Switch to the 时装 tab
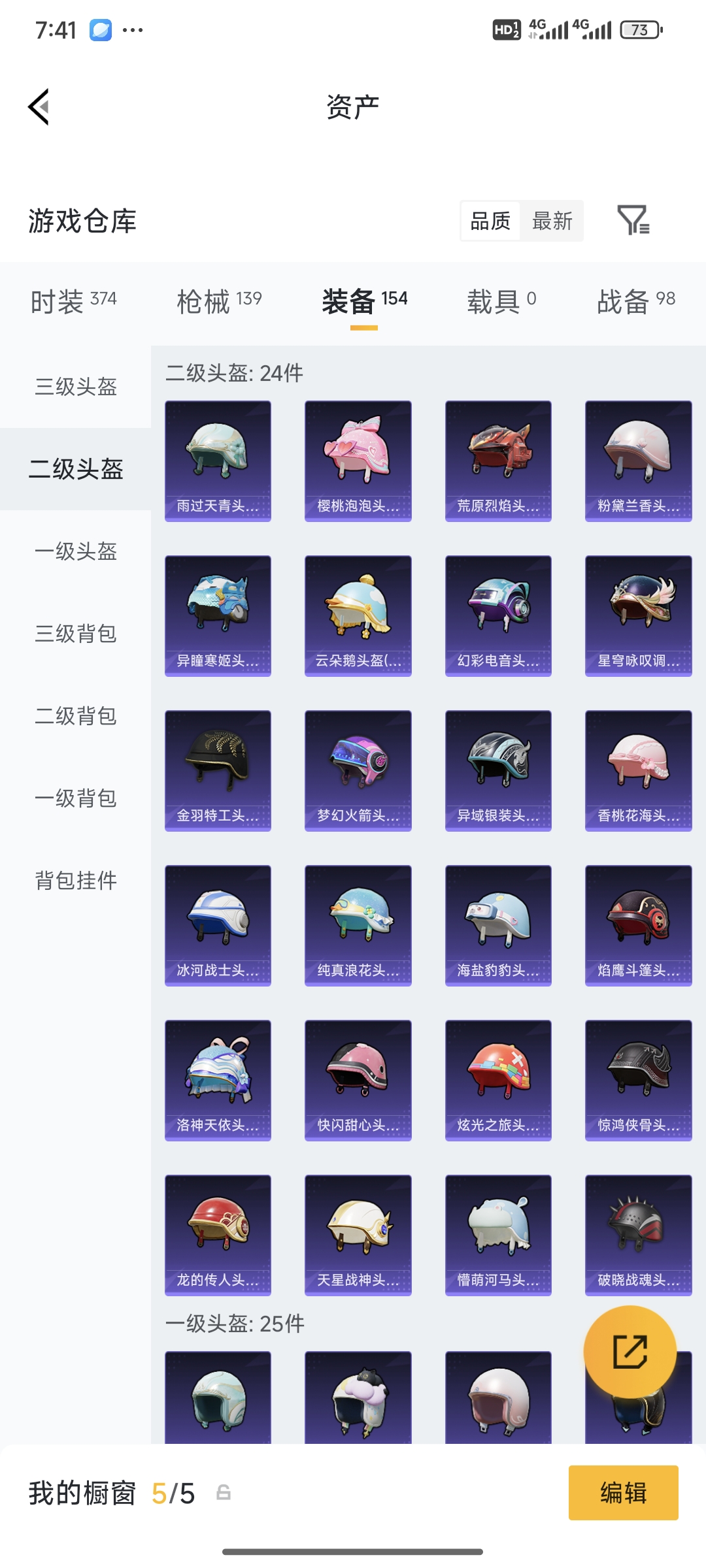 (x=73, y=301)
